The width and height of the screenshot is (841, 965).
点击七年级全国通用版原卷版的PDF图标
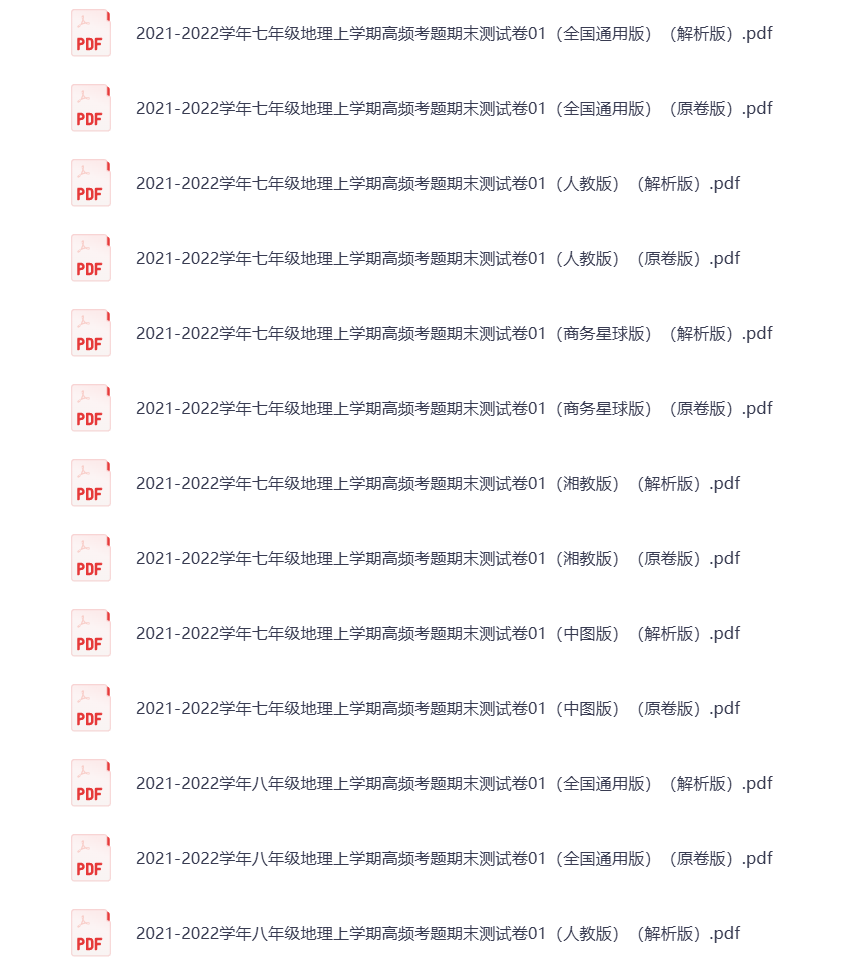point(90,108)
